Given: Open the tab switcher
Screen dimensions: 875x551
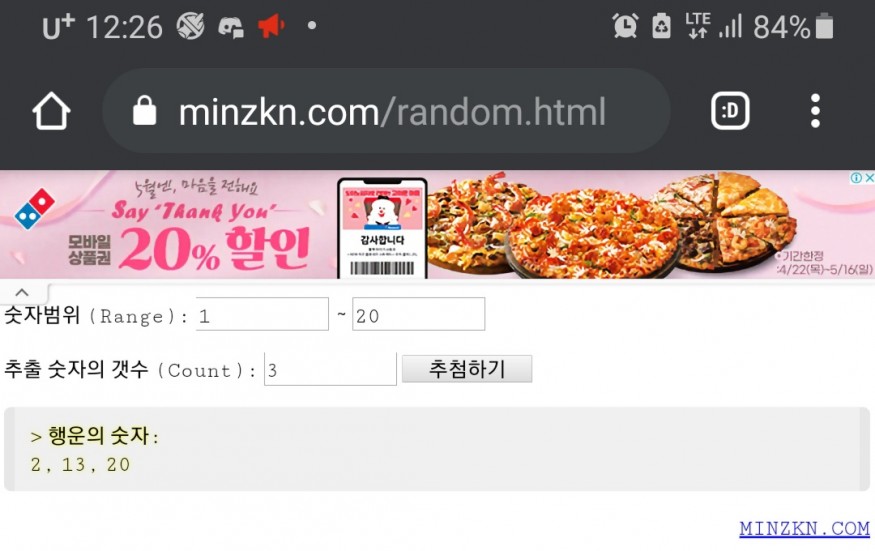Looking at the screenshot, I should (730, 111).
